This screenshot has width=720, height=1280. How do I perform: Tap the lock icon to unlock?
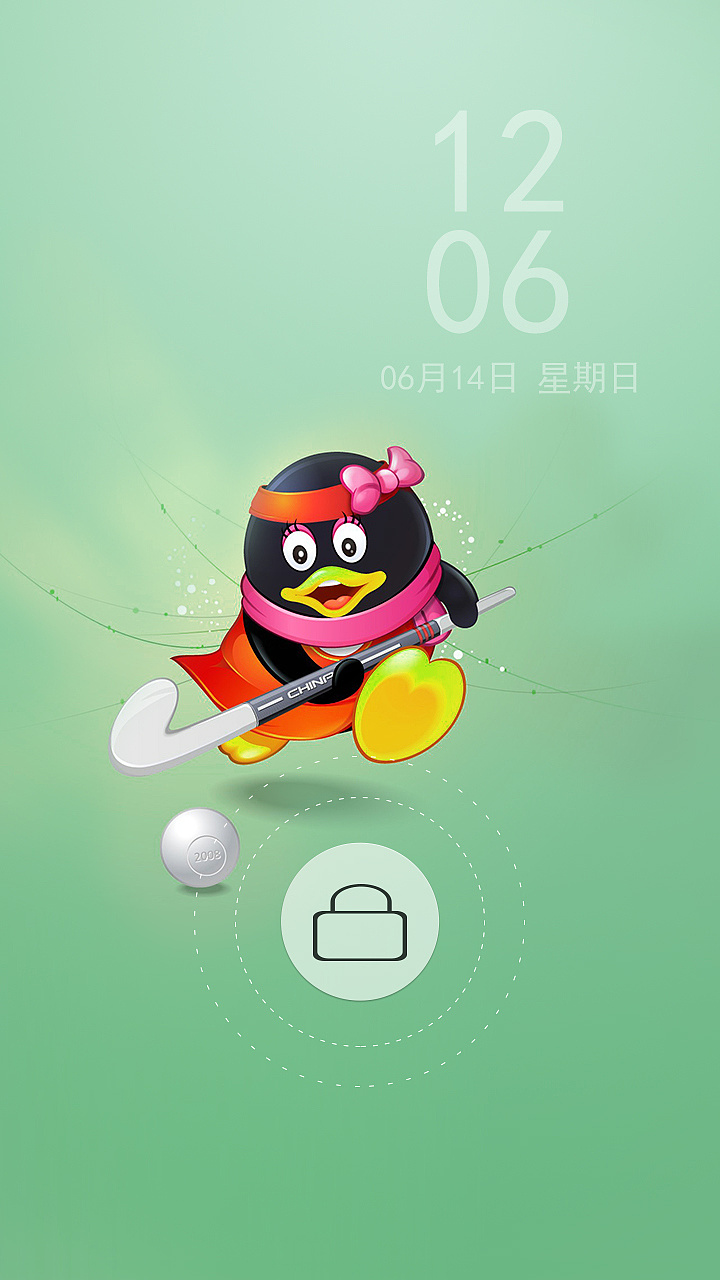click(x=360, y=922)
